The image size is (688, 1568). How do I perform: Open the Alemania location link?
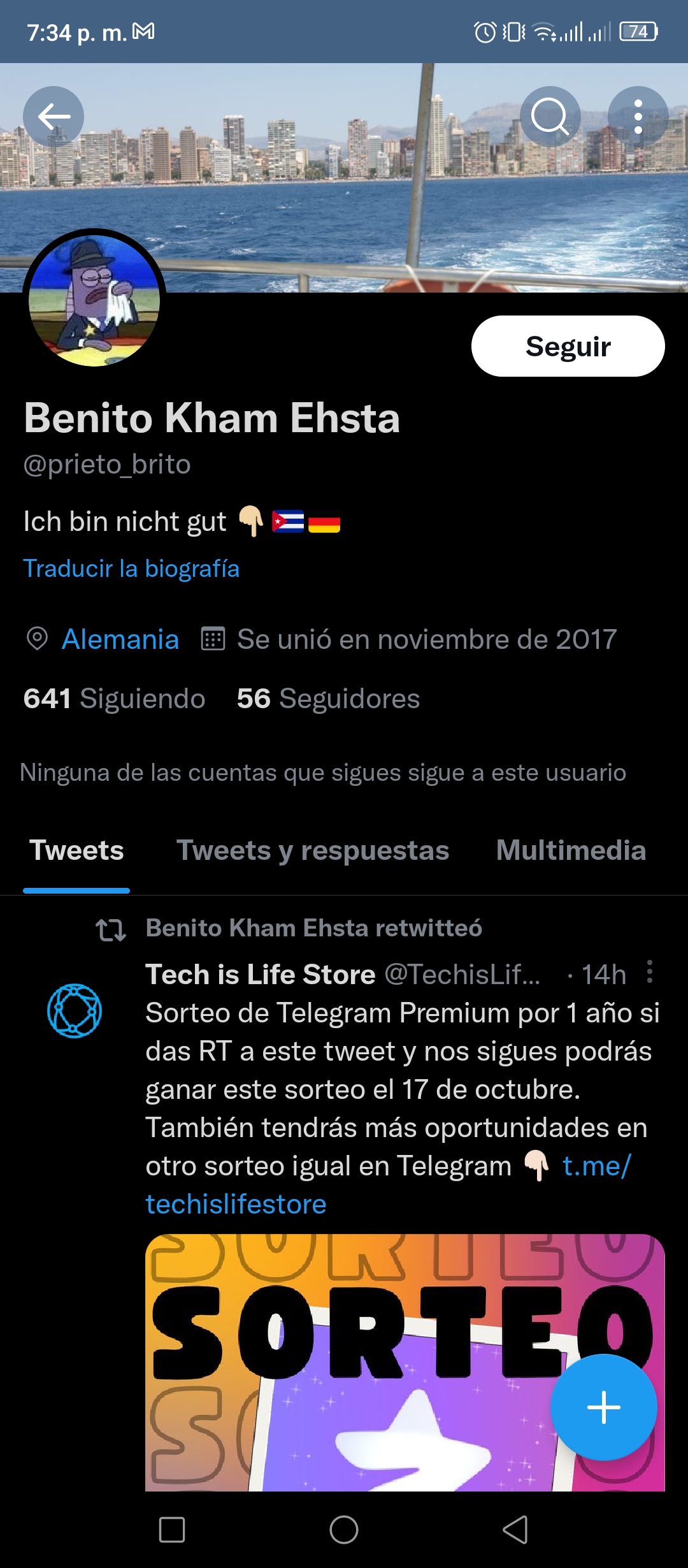pos(120,639)
